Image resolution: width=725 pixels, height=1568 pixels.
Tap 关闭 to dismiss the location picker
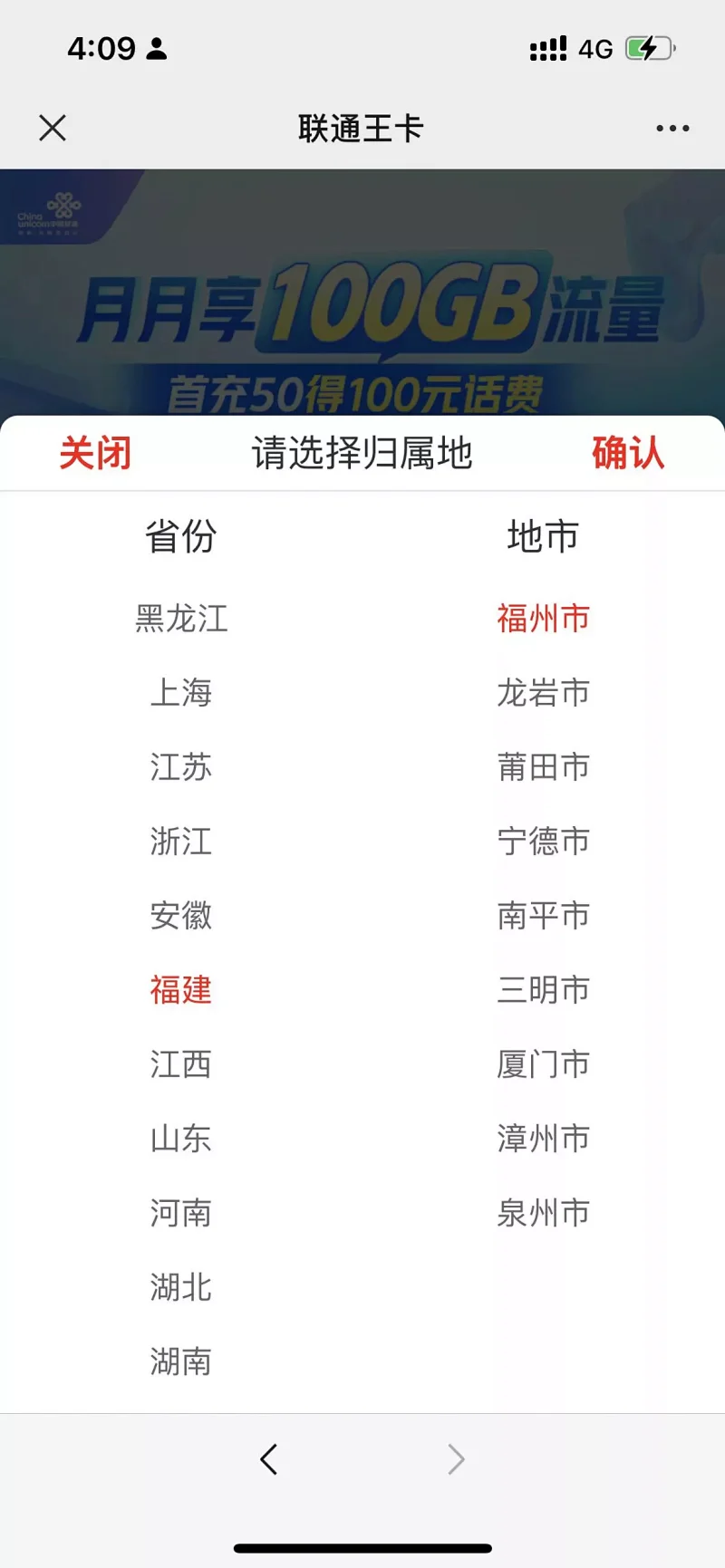[x=95, y=453]
